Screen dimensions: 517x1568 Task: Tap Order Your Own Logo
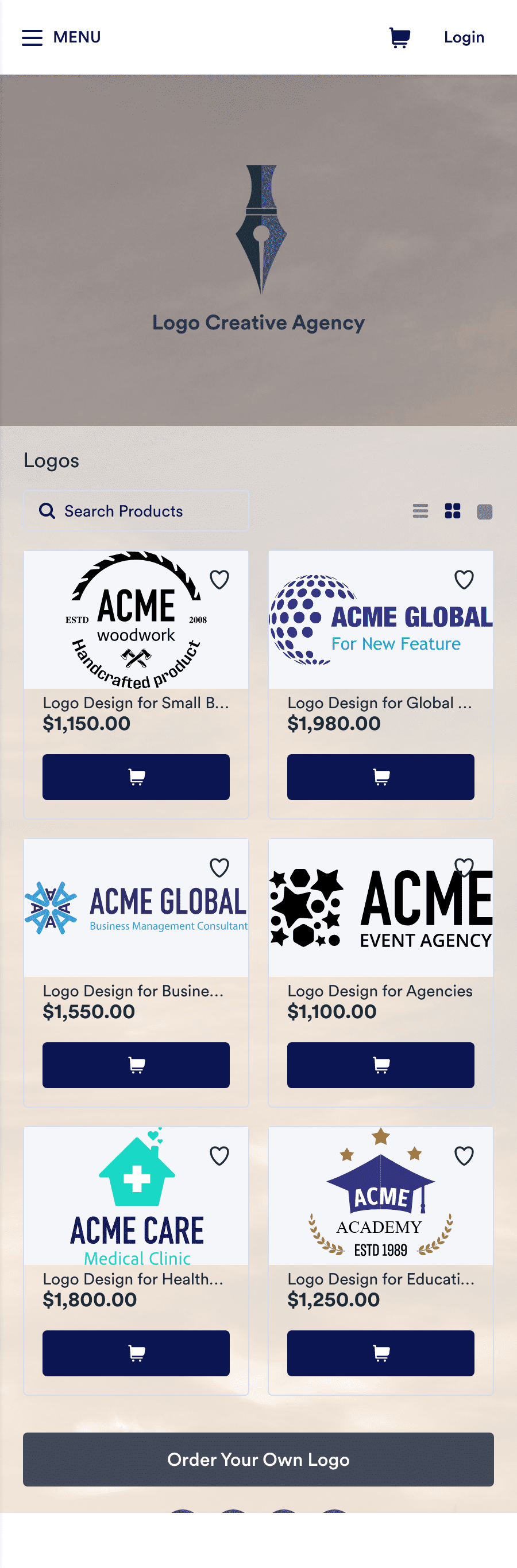[x=258, y=1459]
